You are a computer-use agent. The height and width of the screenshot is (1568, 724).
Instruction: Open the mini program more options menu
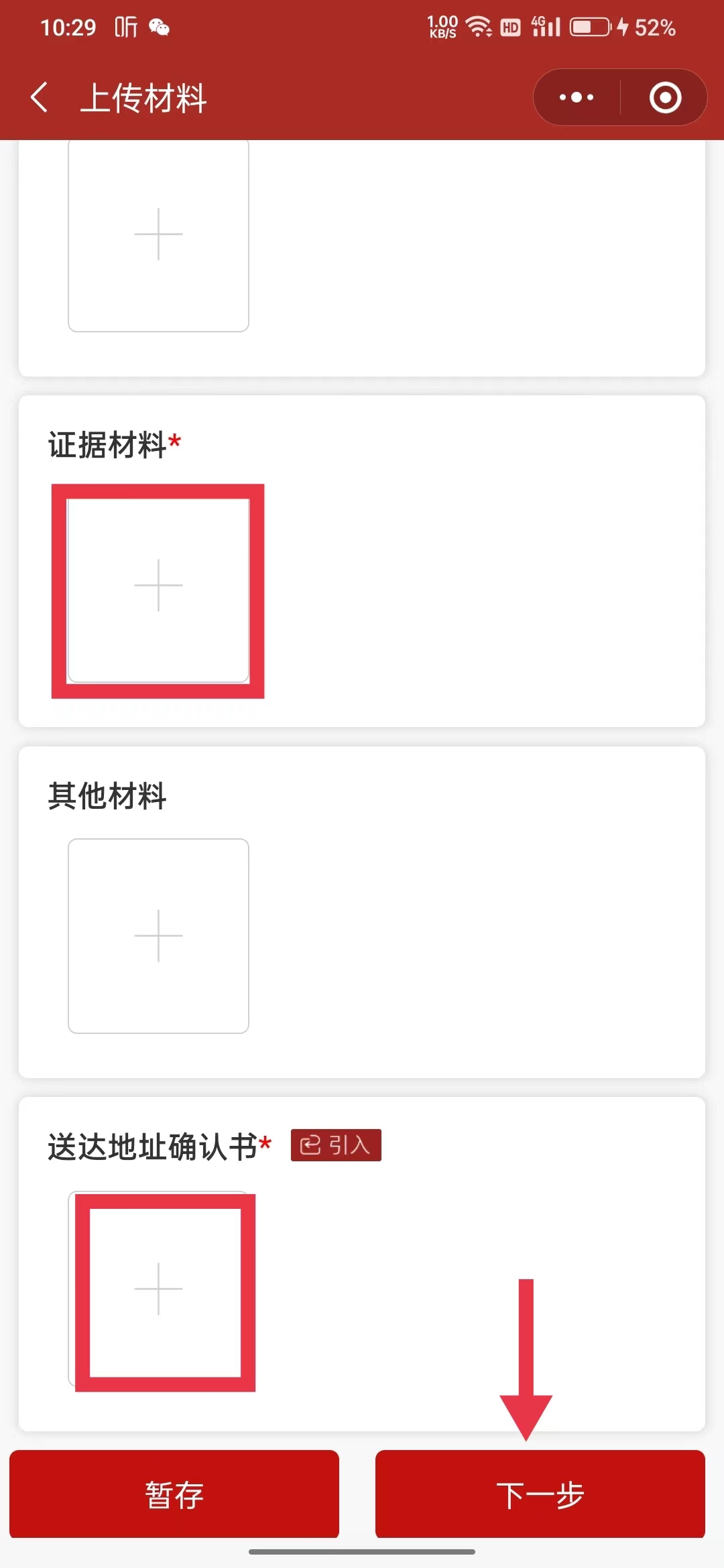tap(575, 97)
